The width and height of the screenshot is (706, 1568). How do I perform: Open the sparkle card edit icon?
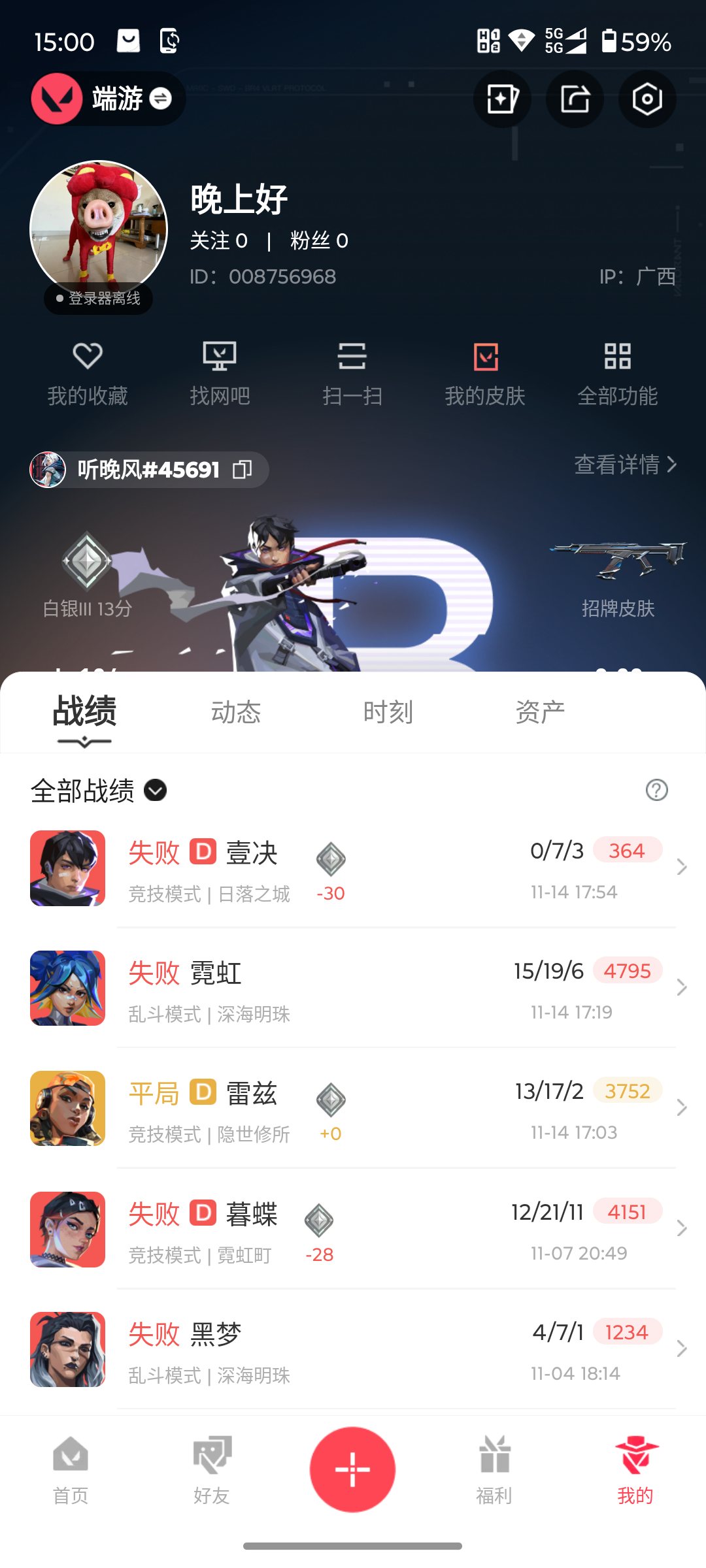502,99
